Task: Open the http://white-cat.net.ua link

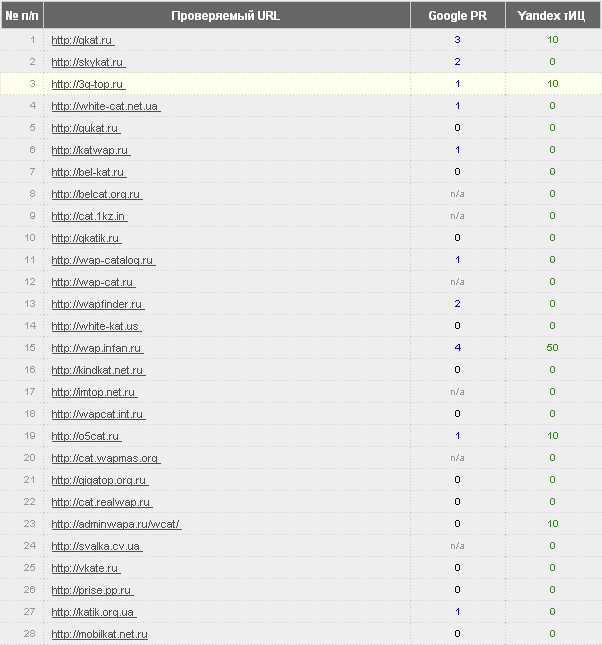Action: point(104,106)
